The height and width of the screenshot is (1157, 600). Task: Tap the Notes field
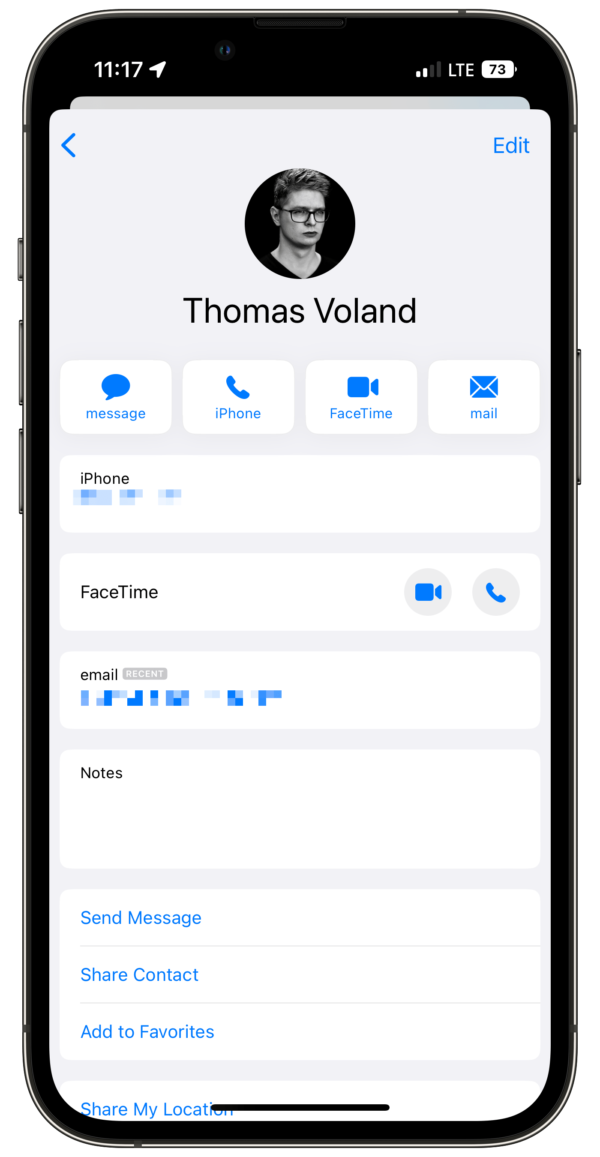[x=300, y=808]
